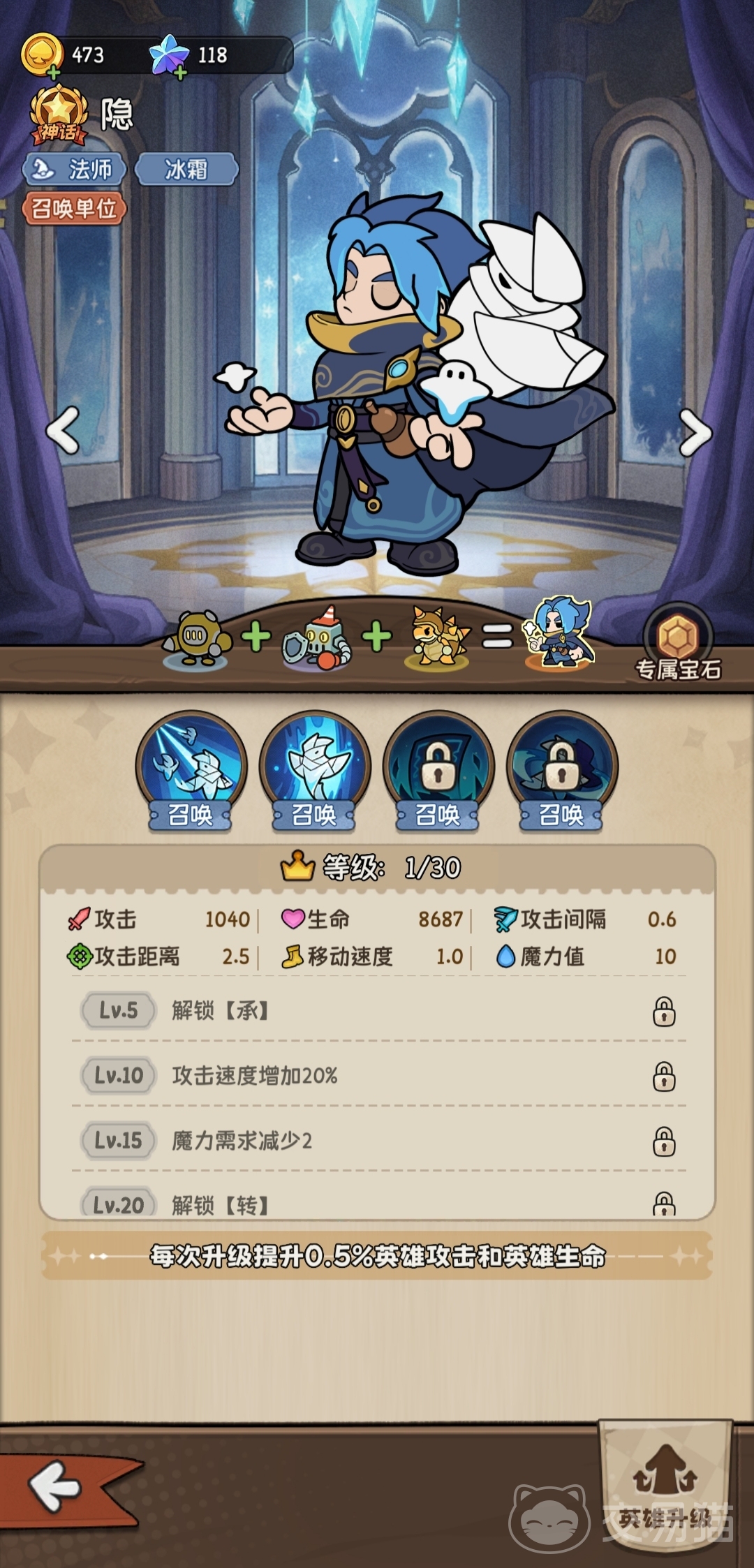Add more blue star currency
The image size is (754, 1568).
point(179,72)
